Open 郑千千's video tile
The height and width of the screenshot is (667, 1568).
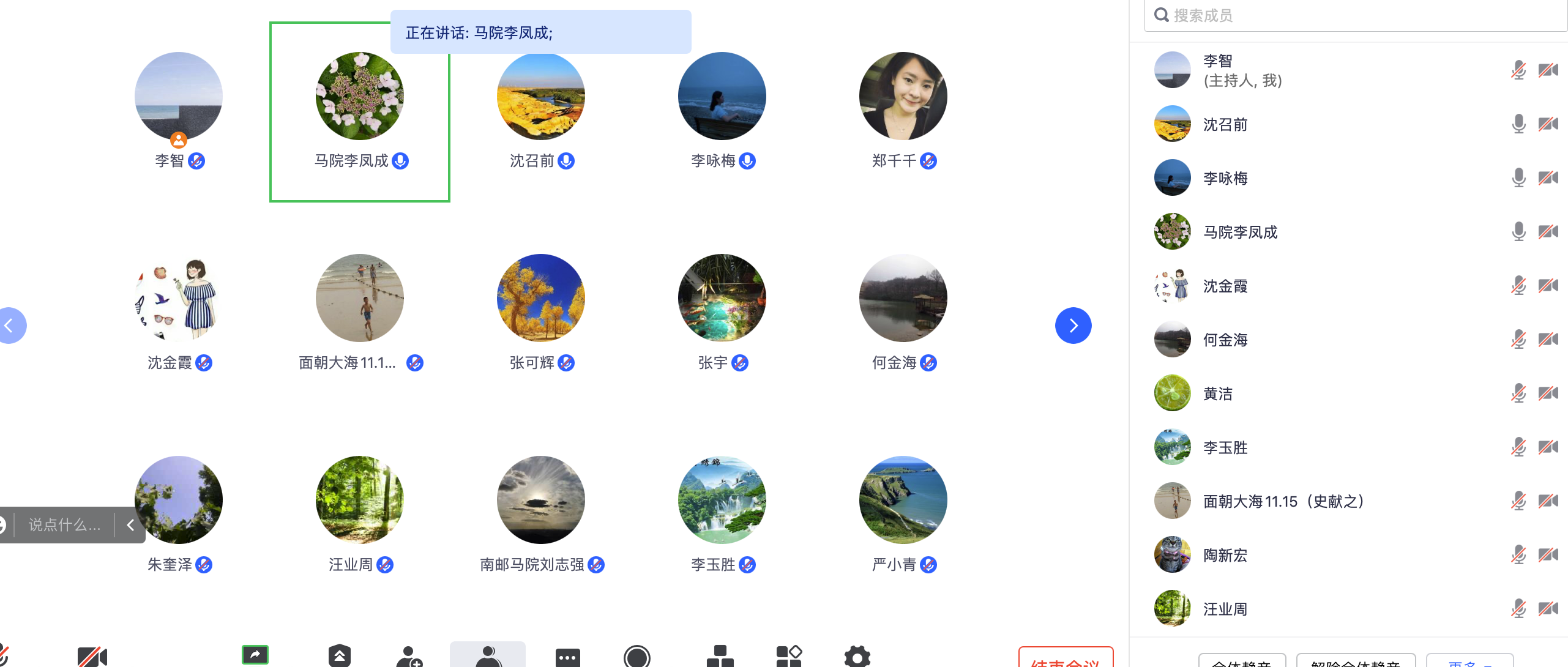903,97
